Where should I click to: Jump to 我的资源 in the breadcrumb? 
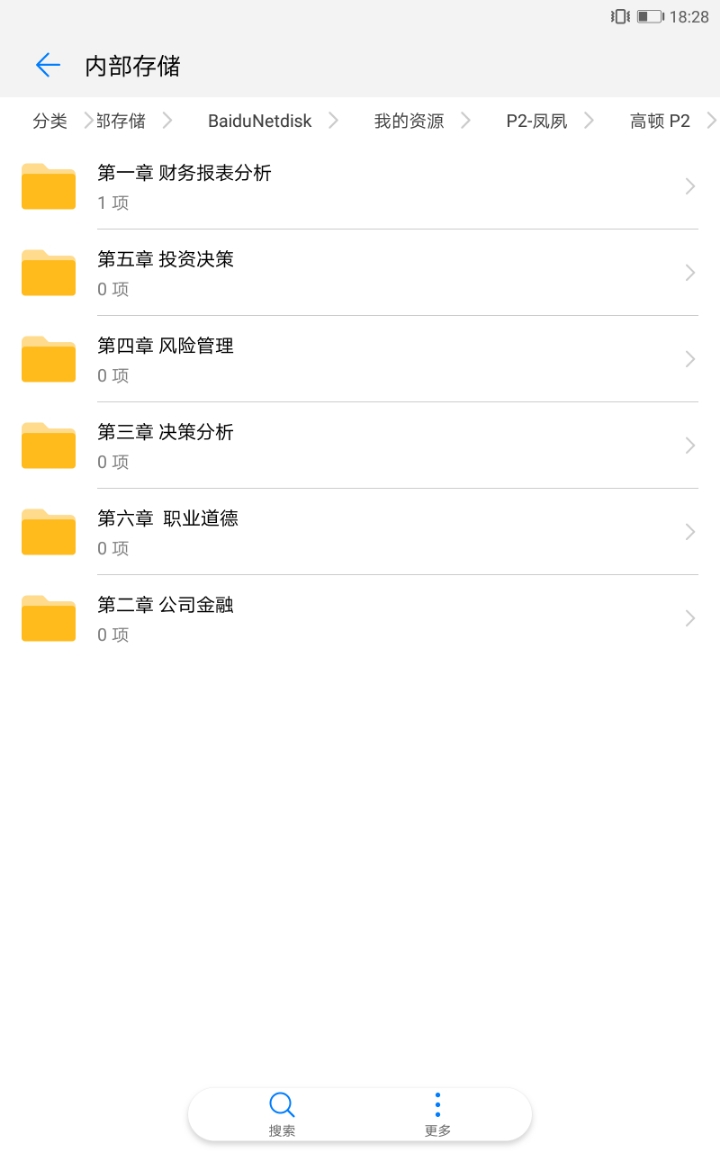pos(409,121)
